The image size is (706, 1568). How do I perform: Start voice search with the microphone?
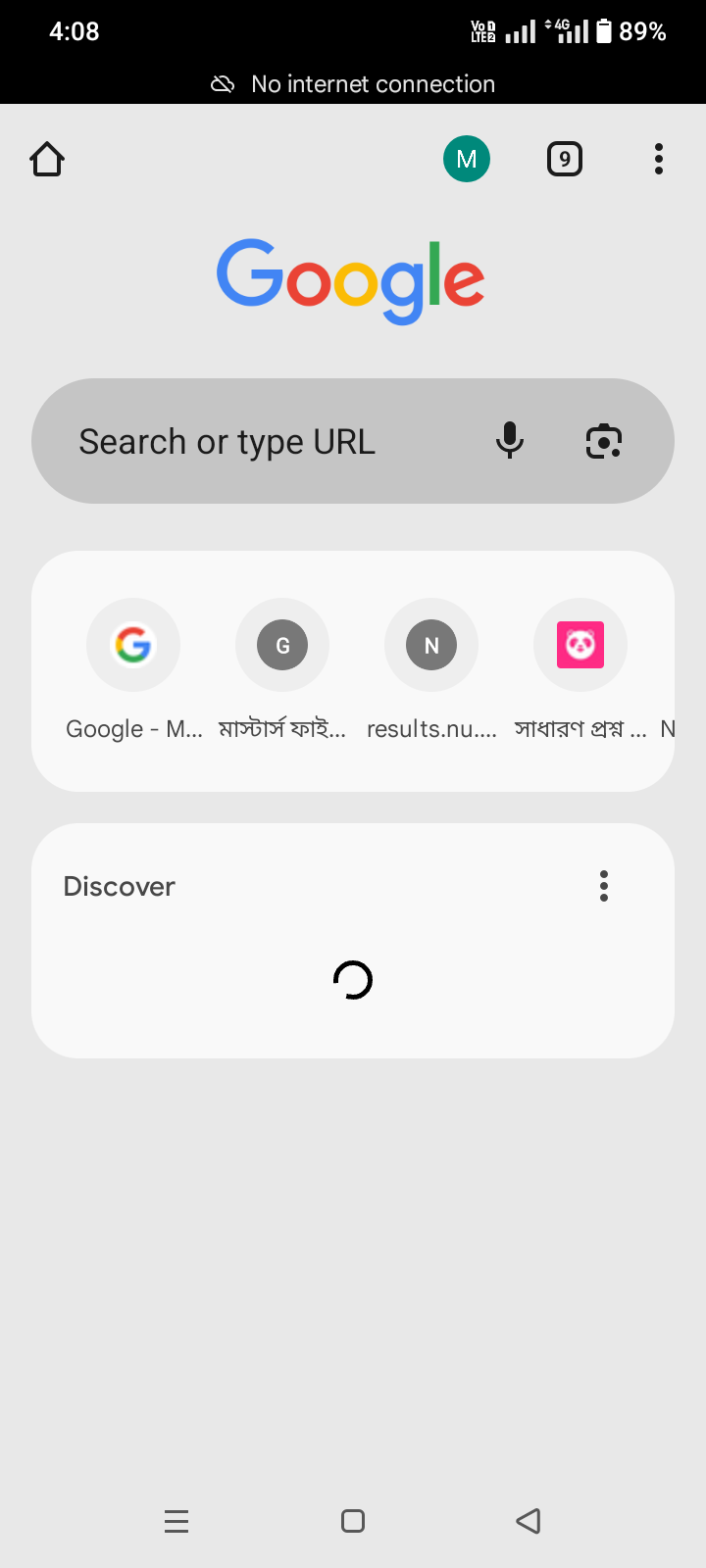[509, 441]
